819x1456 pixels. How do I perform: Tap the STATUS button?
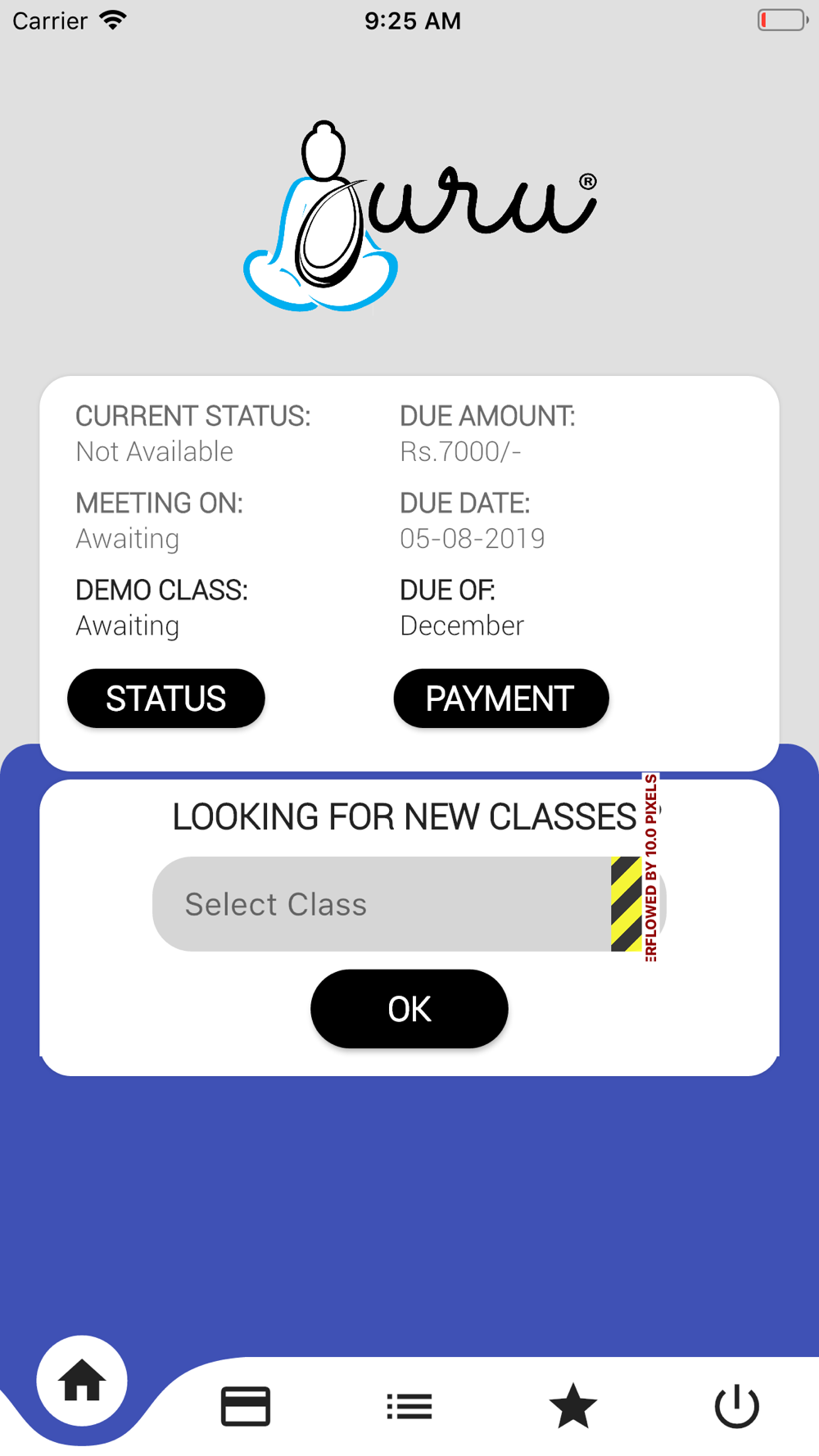click(166, 699)
